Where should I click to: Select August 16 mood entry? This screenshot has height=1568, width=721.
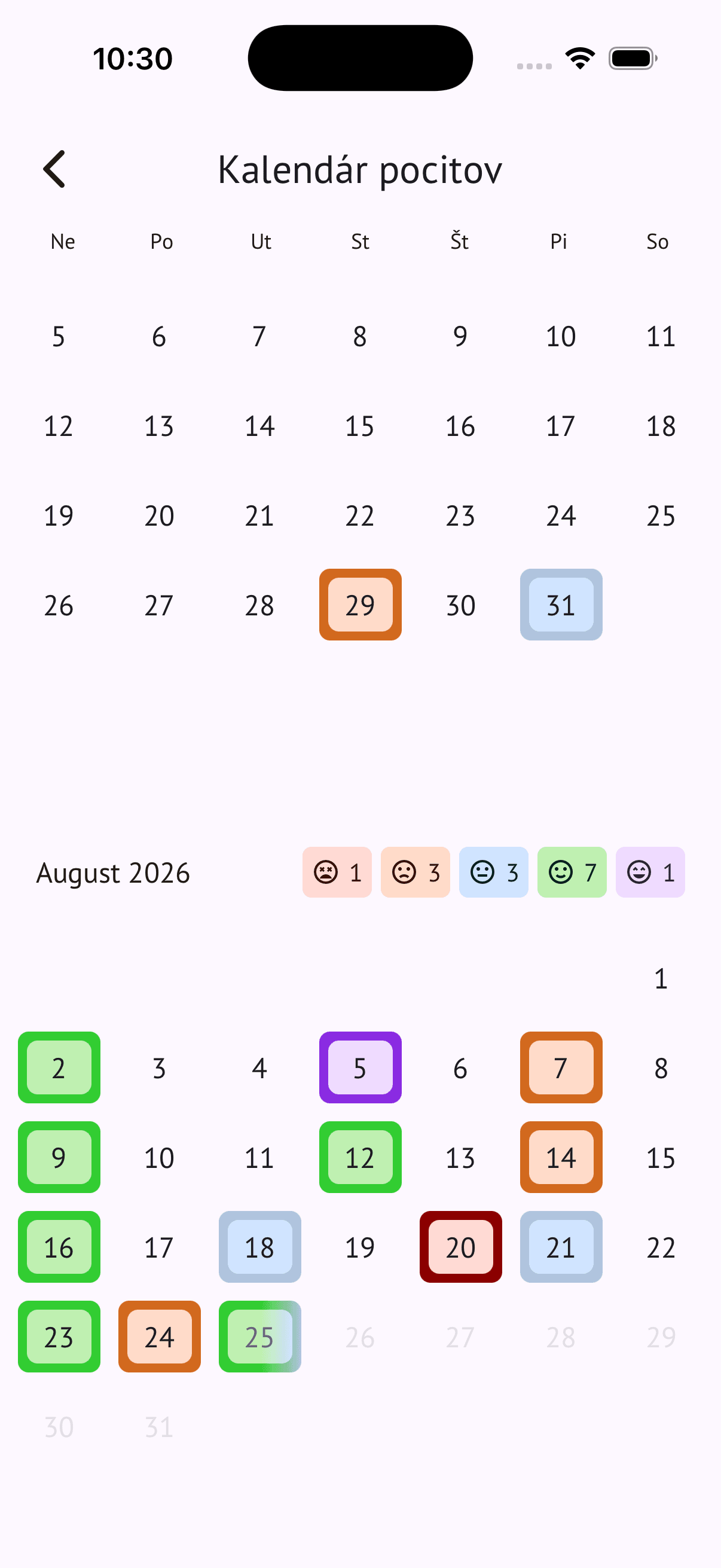[x=59, y=1247]
